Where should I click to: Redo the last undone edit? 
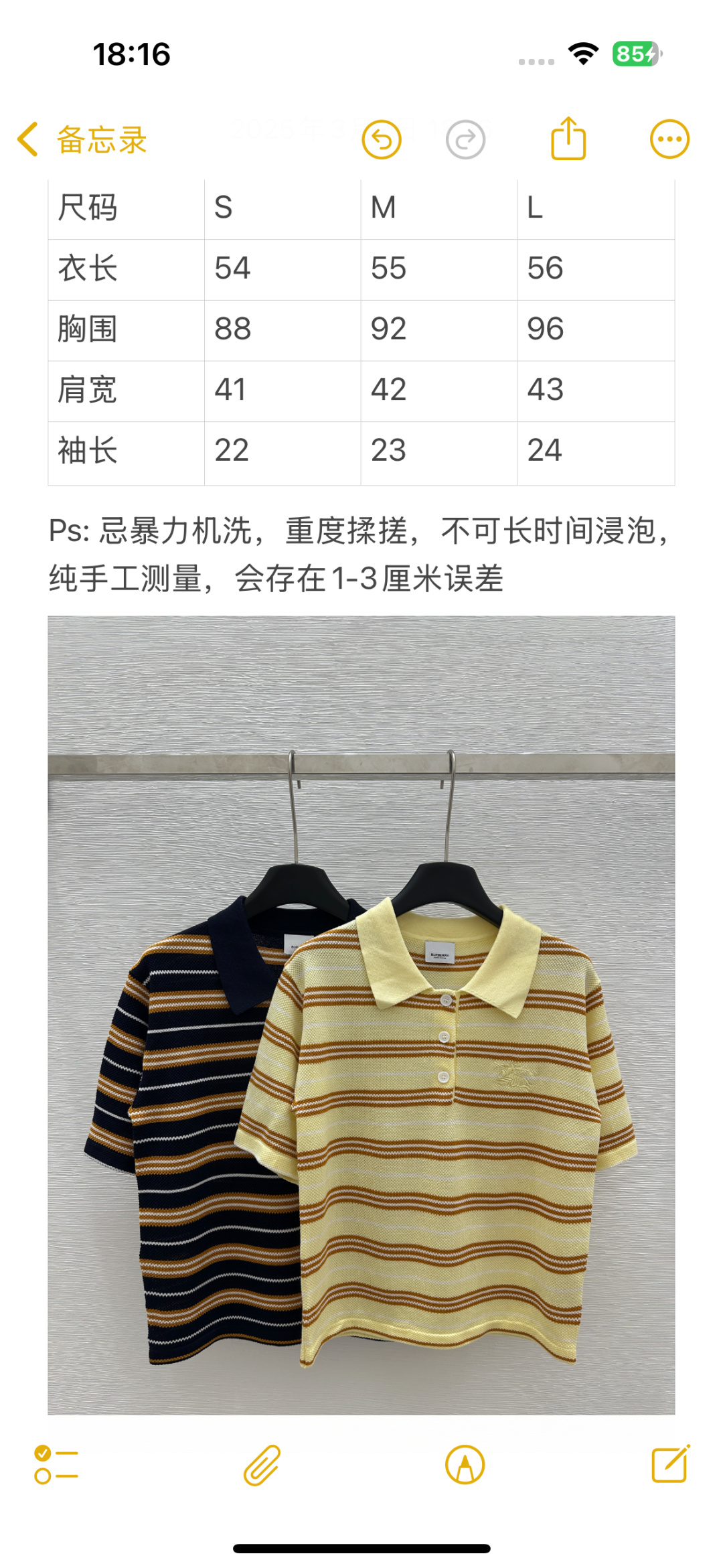465,139
